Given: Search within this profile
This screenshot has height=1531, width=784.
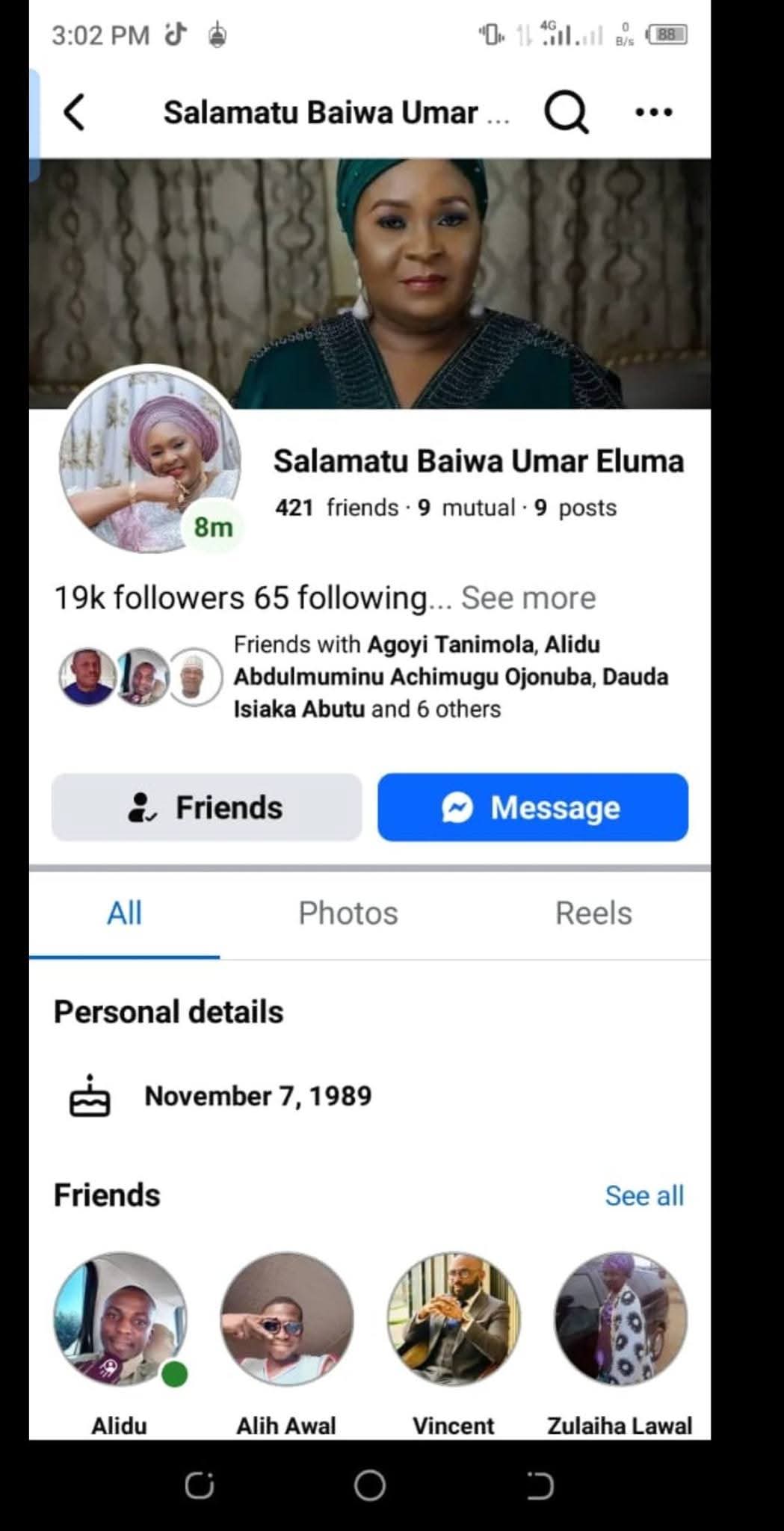Looking at the screenshot, I should pyautogui.click(x=566, y=113).
